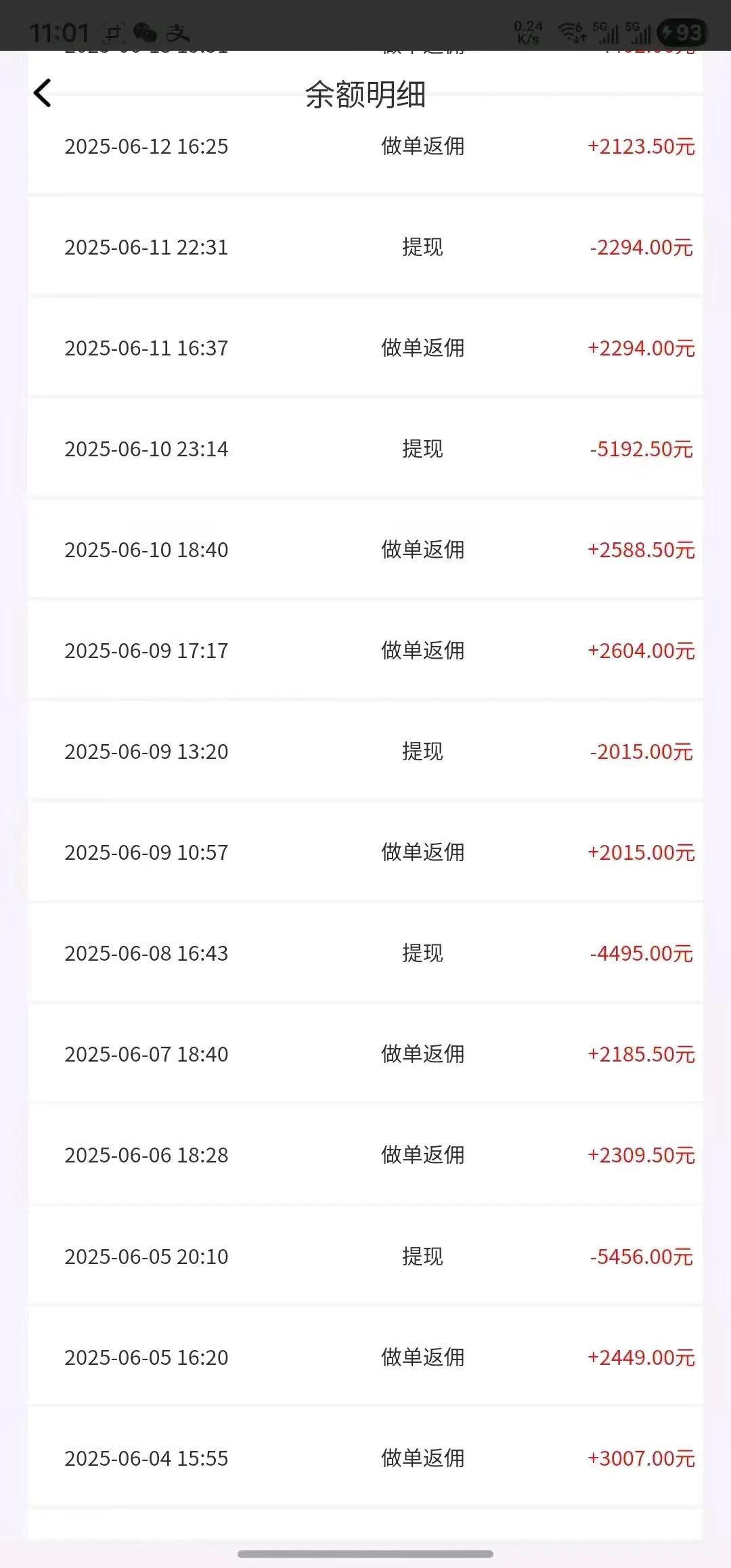Select the 2025-06-09 17:17 rebate record
Screen dimensions: 731x1568
tap(365, 650)
